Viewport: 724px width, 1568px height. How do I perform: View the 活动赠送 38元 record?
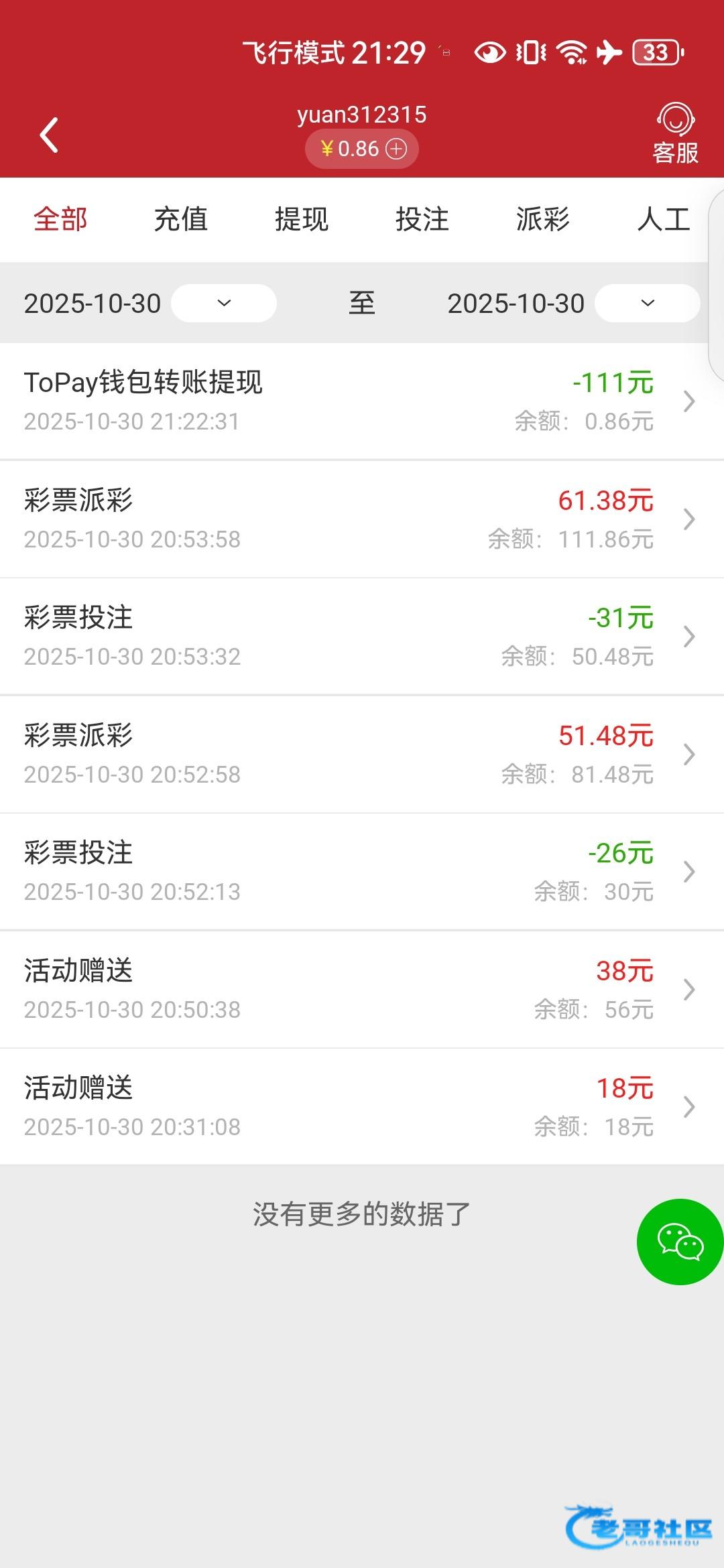(362, 990)
